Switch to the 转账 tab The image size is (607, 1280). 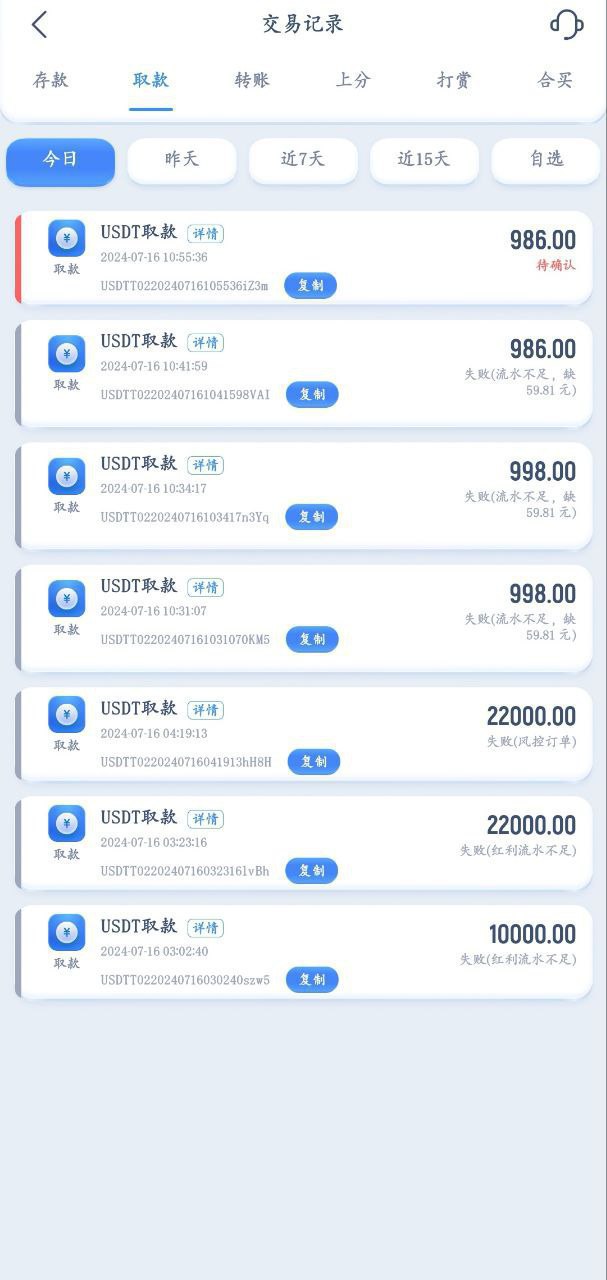(252, 80)
